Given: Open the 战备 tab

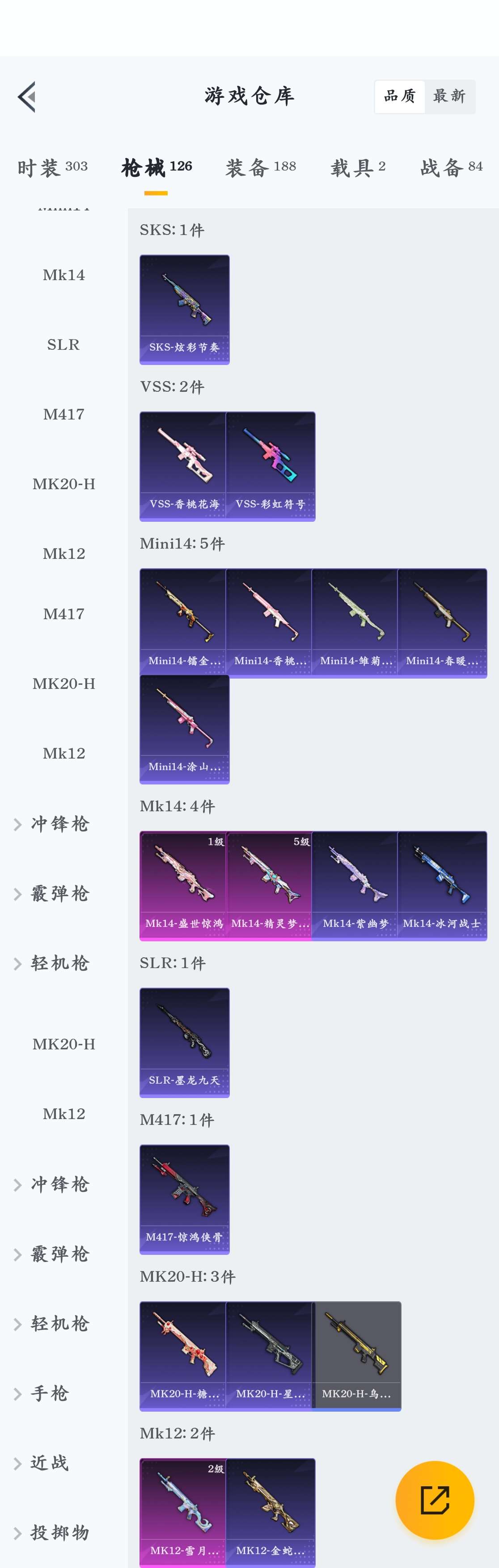Looking at the screenshot, I should 451,168.
